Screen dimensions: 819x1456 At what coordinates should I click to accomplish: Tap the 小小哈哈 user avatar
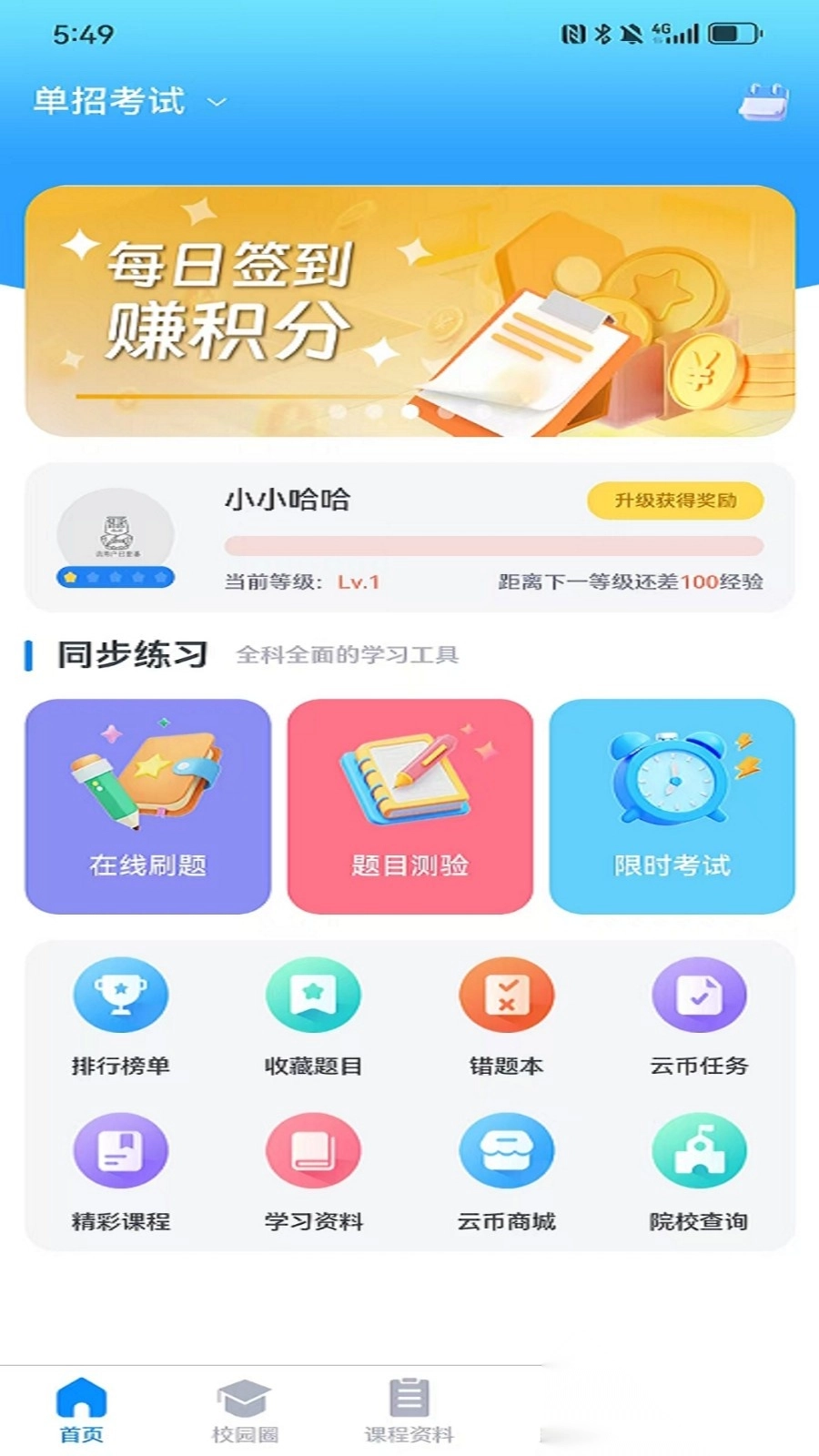(x=115, y=532)
